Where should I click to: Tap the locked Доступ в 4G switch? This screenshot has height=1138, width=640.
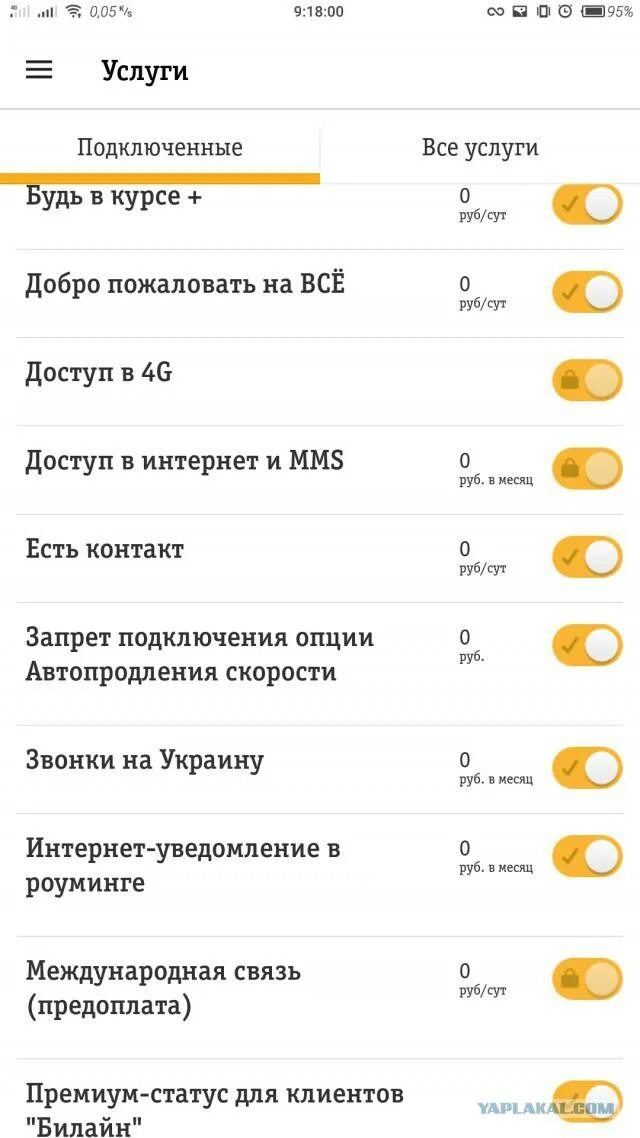tap(587, 381)
